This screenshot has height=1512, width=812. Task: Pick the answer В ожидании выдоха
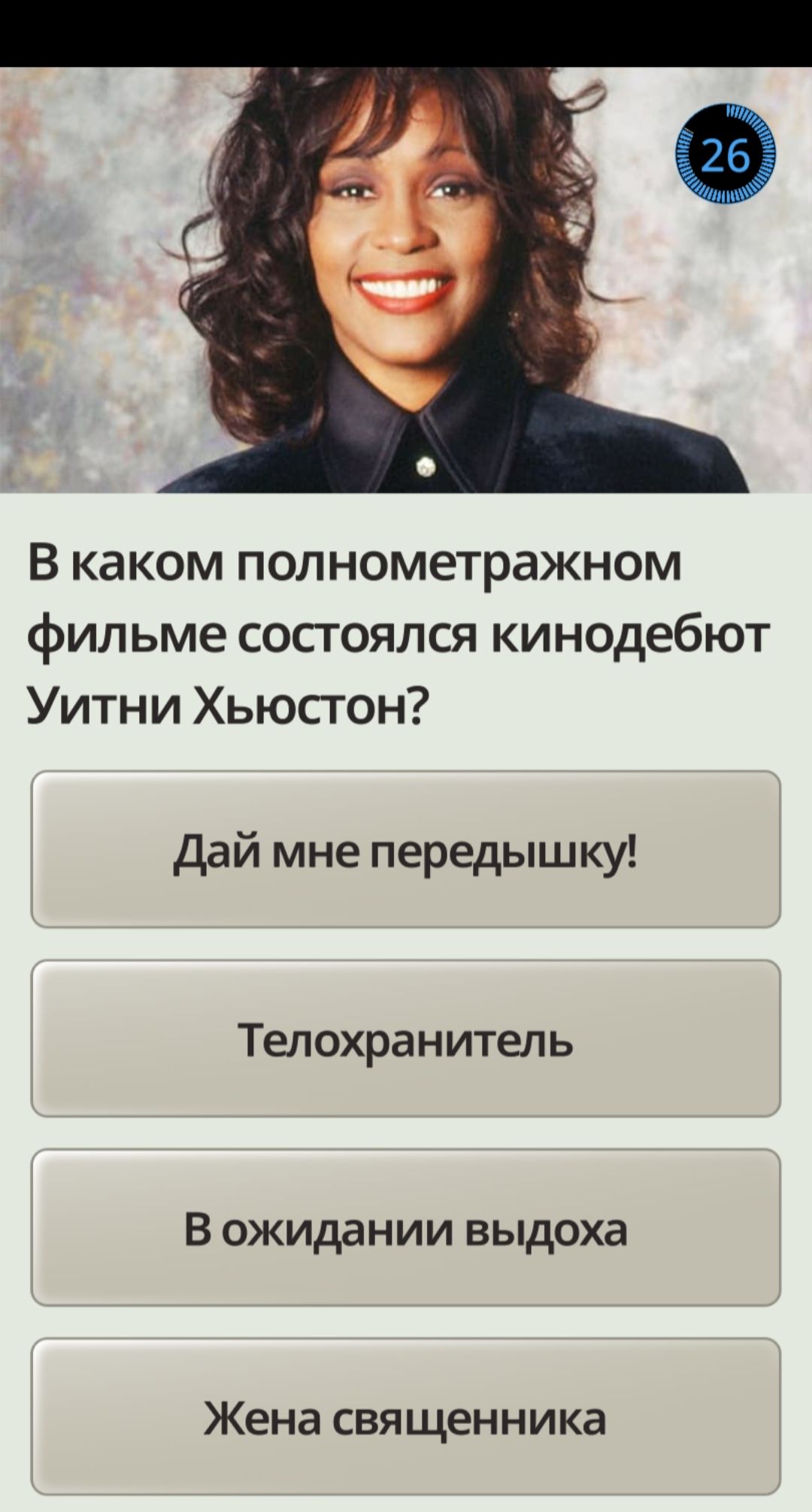click(406, 1228)
